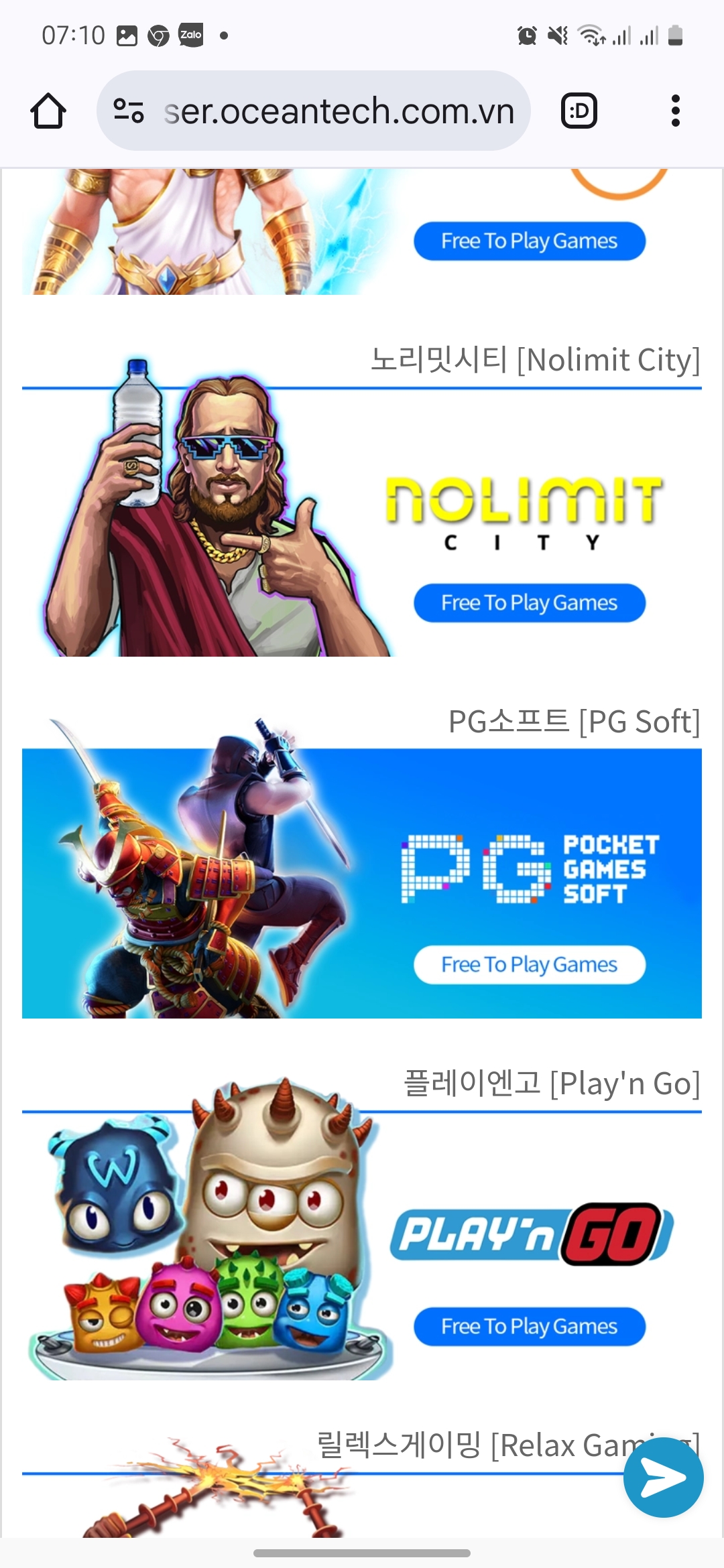The width and height of the screenshot is (724, 1568).
Task: Open the Telegram floating chat button
Action: pyautogui.click(x=663, y=1478)
